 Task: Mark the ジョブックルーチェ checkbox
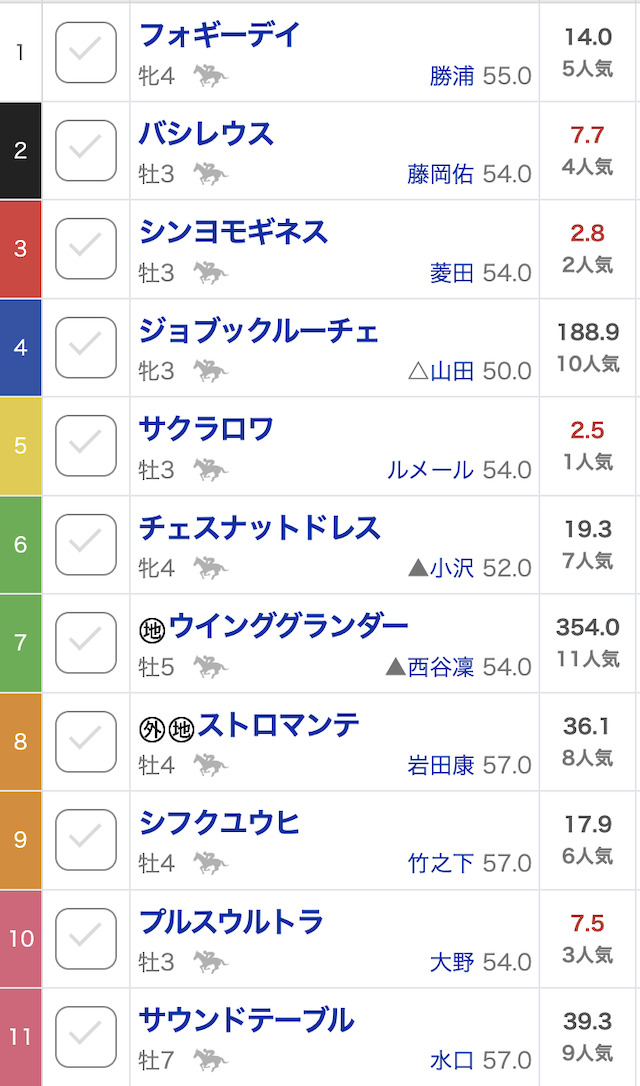click(x=86, y=348)
